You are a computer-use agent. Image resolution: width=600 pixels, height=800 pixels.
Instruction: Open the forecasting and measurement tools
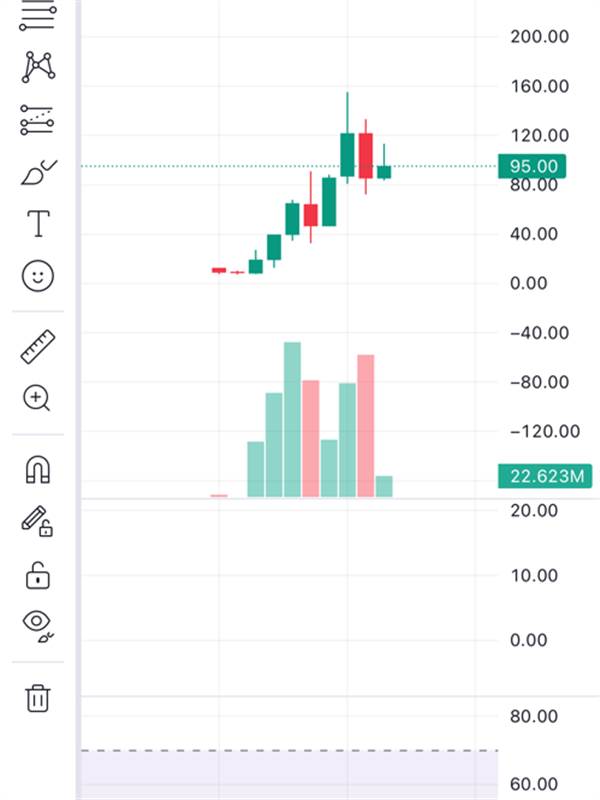38,120
